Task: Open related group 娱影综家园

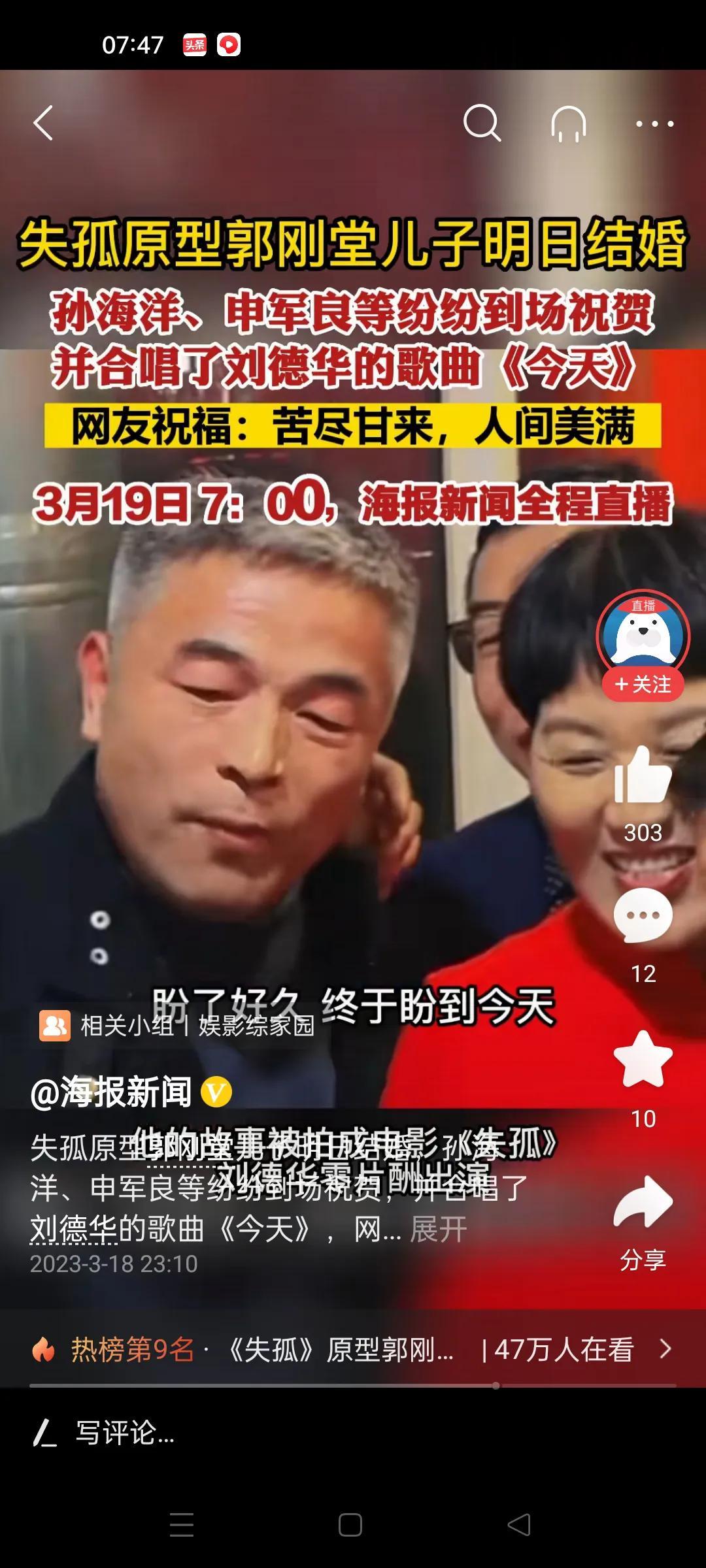Action: coord(176,1026)
